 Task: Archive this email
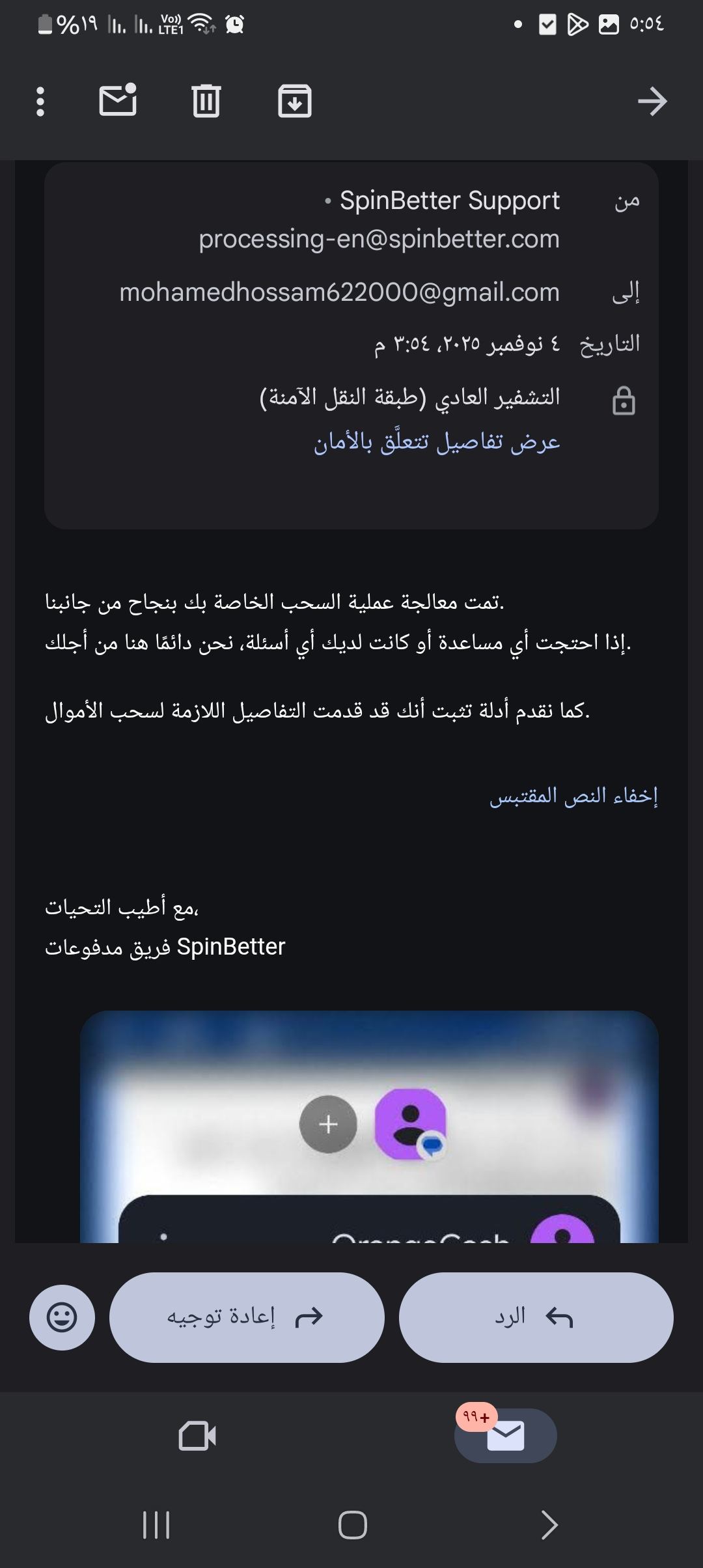pos(295,101)
